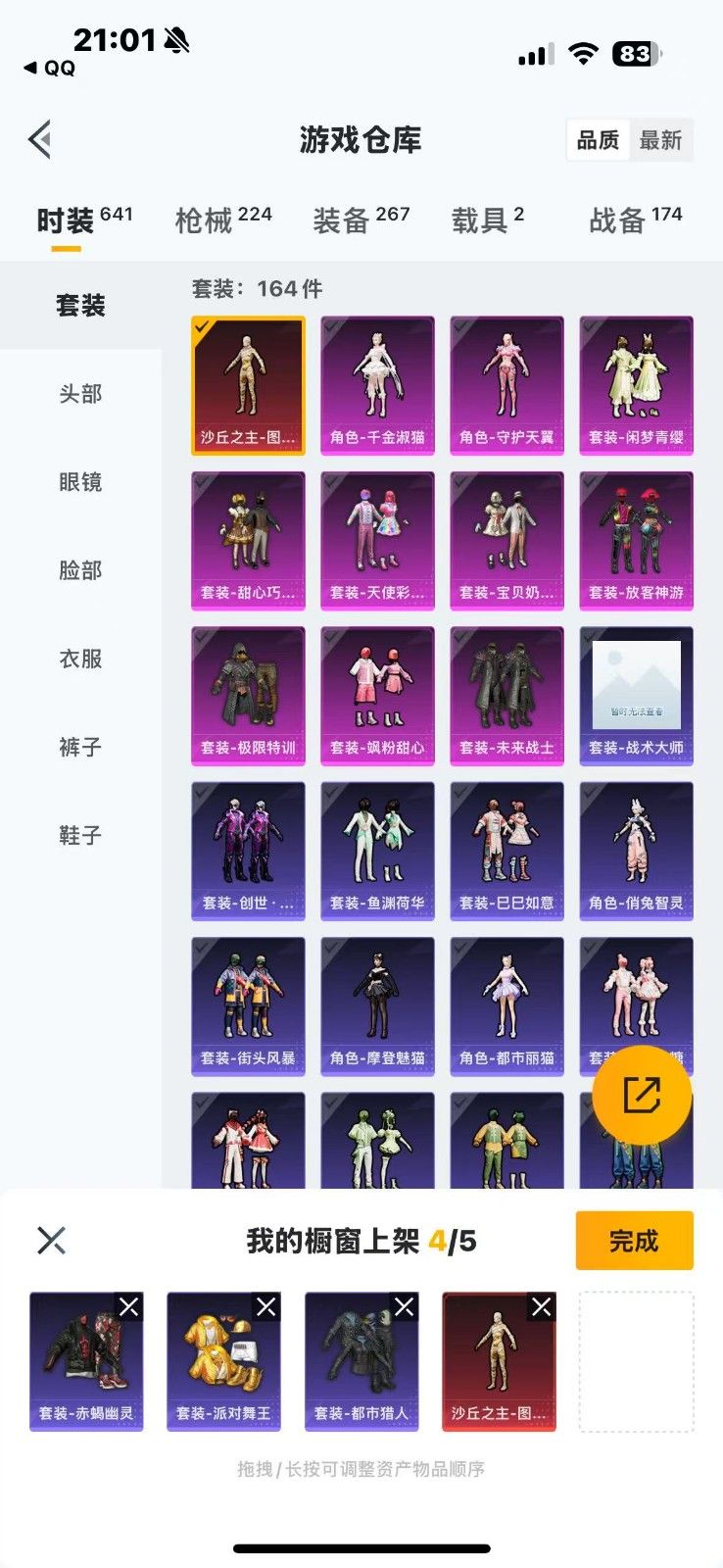
Task: Select the 头部 category
Action: [80, 394]
